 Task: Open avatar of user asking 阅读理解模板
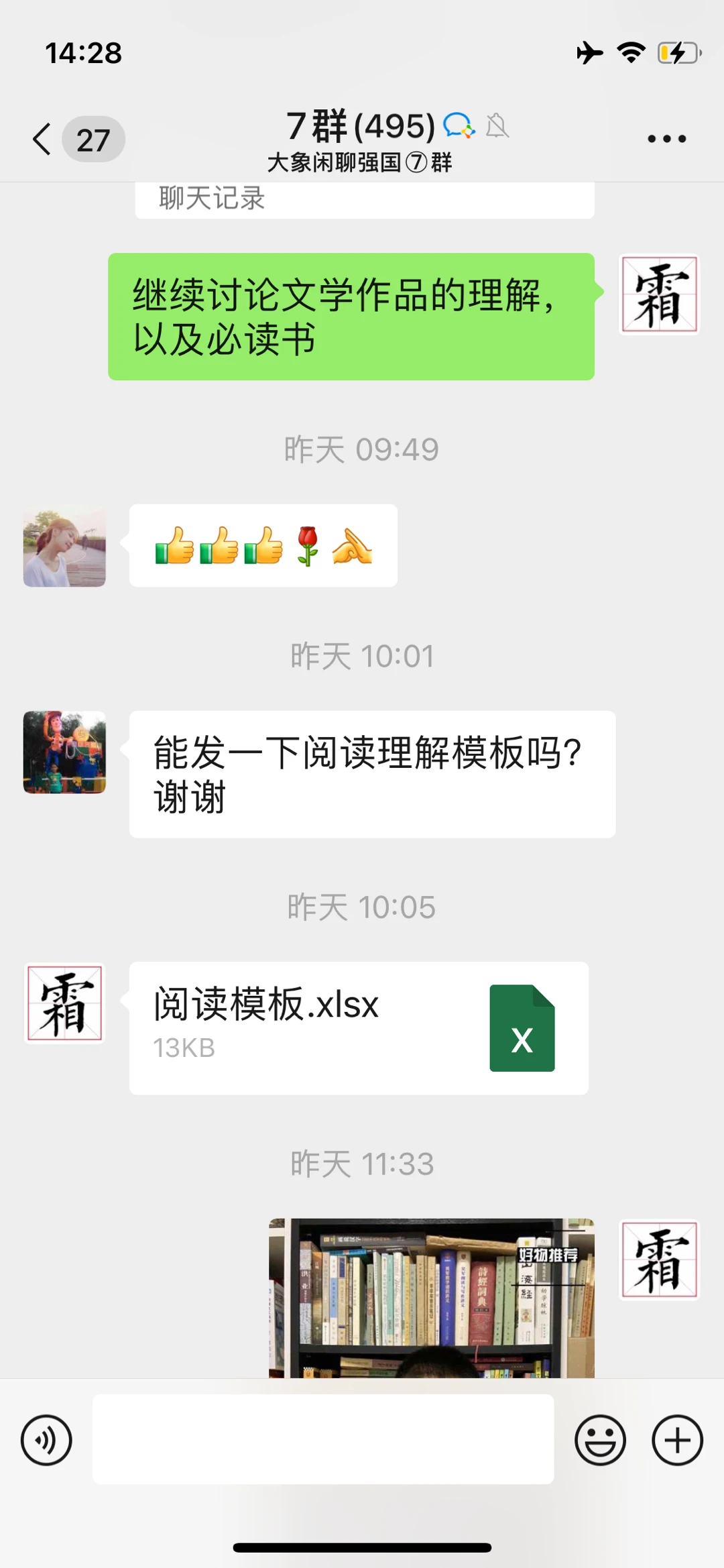(x=64, y=752)
